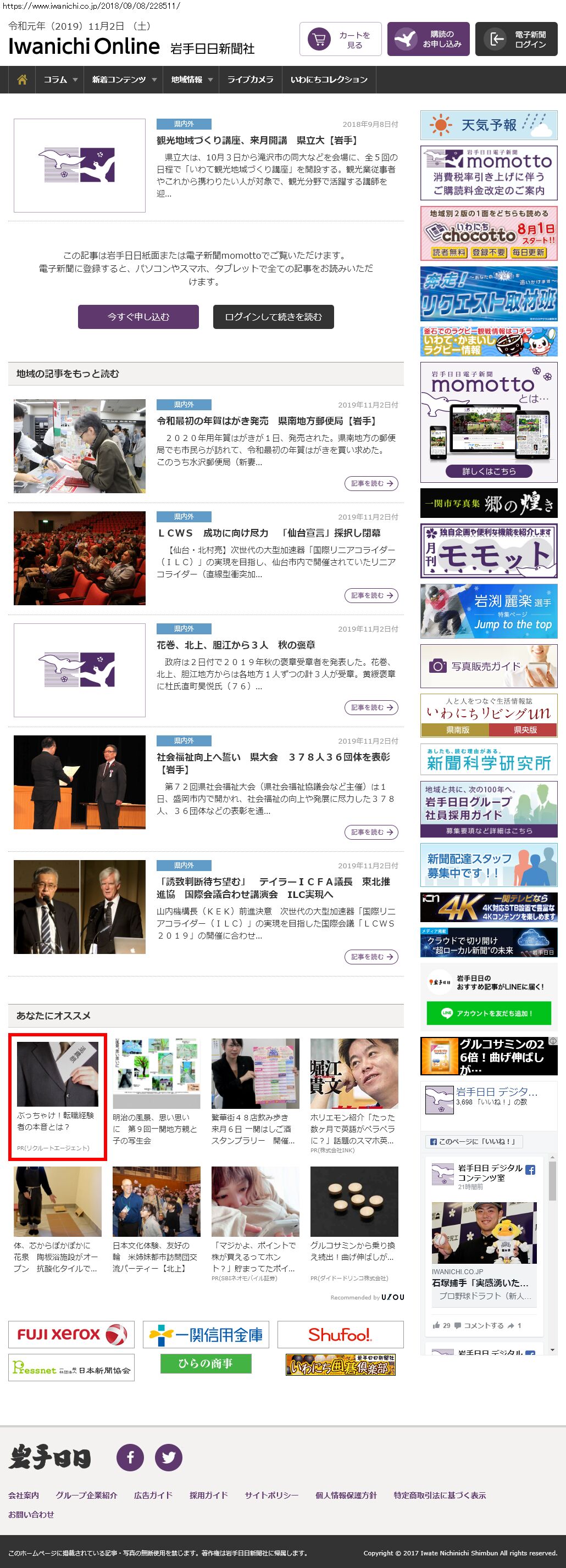Tap 今すぐ申し込む button
The image size is (566, 1568).
click(x=138, y=317)
